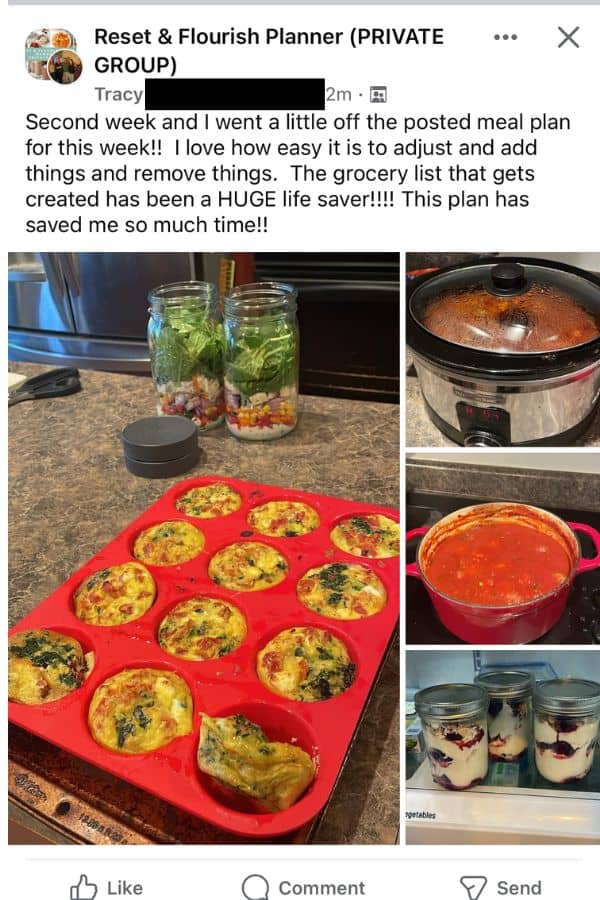
Task: Comment on Tracy's post
Action: coord(303,887)
